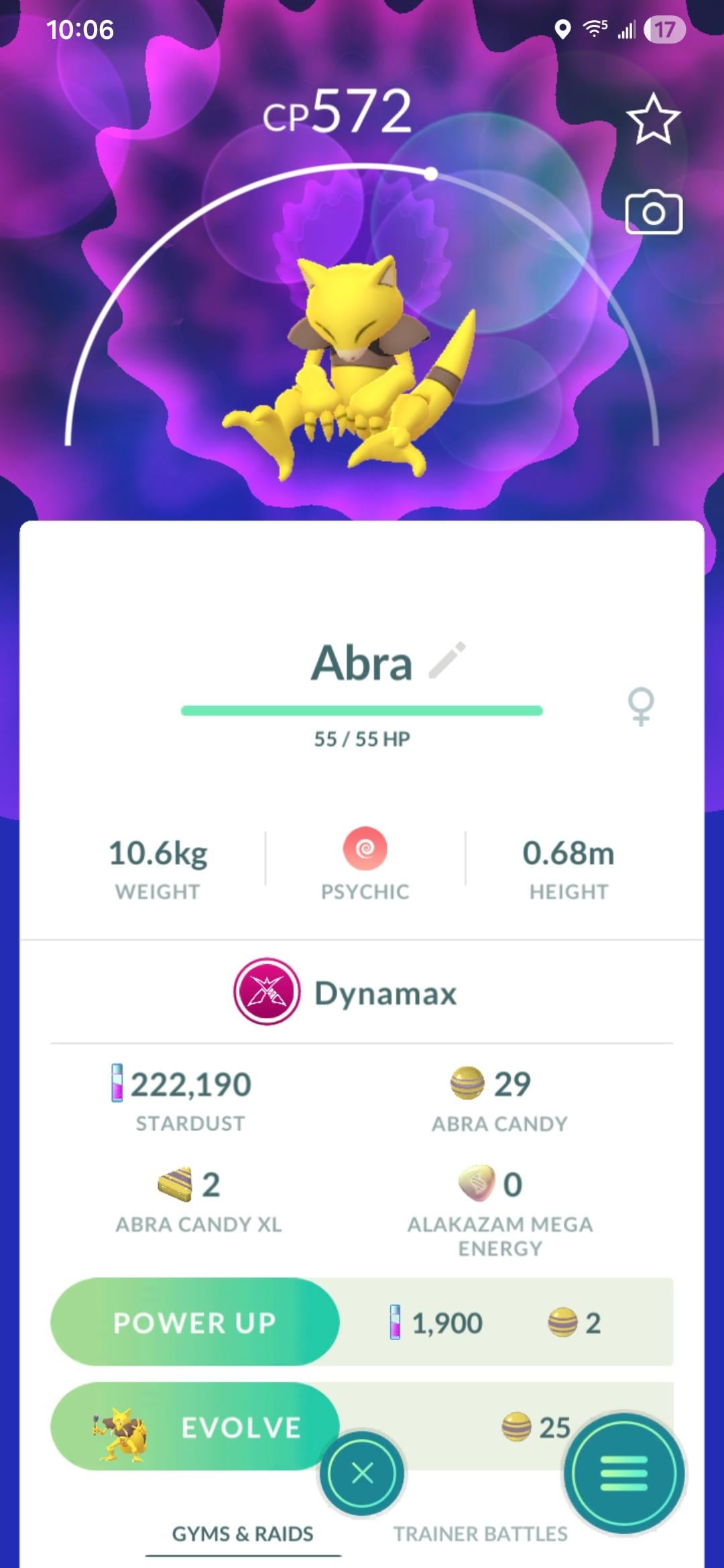Tap the Power Up button

point(195,1322)
